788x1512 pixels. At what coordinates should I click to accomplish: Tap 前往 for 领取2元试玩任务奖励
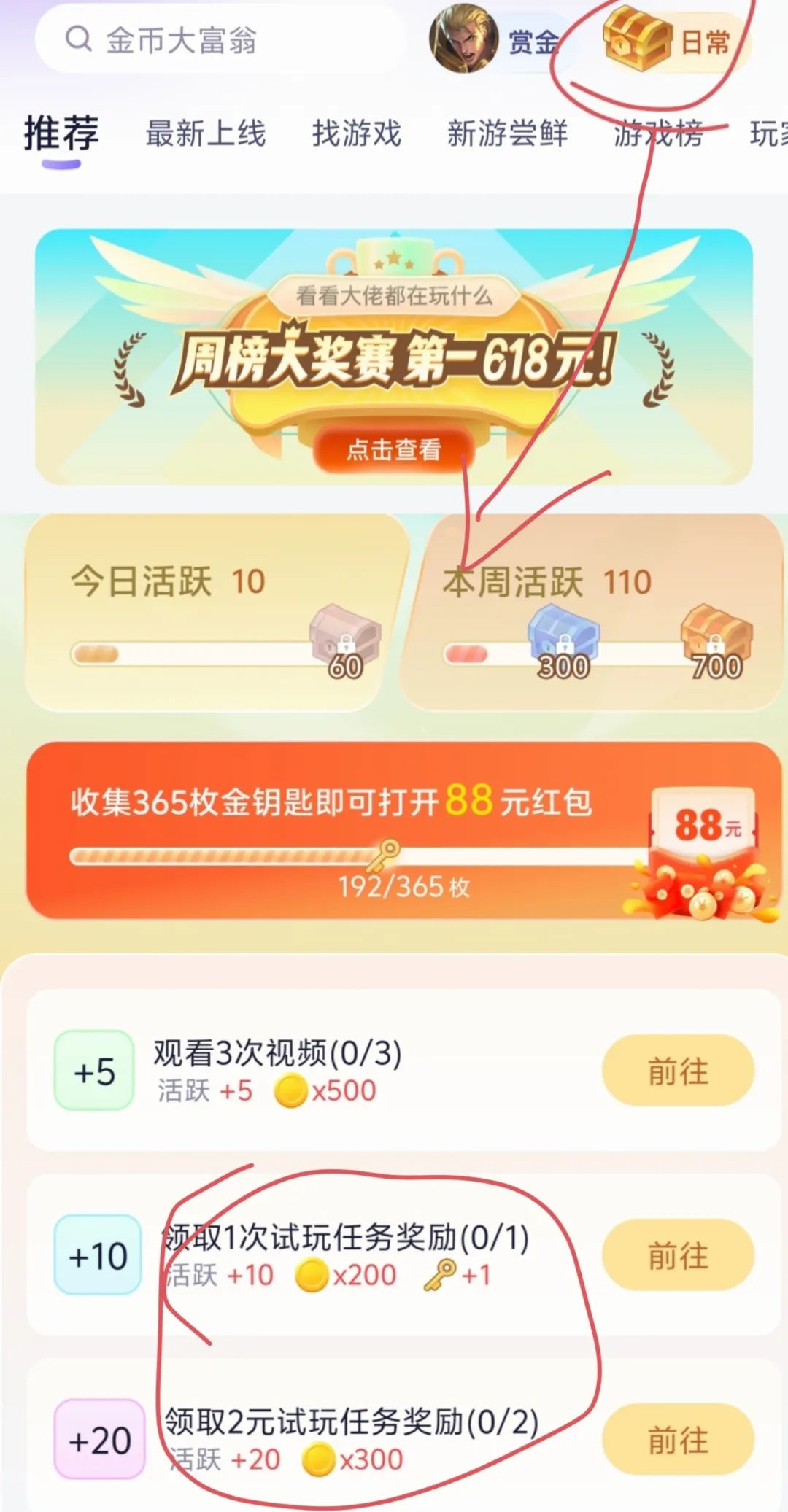coord(678,1440)
